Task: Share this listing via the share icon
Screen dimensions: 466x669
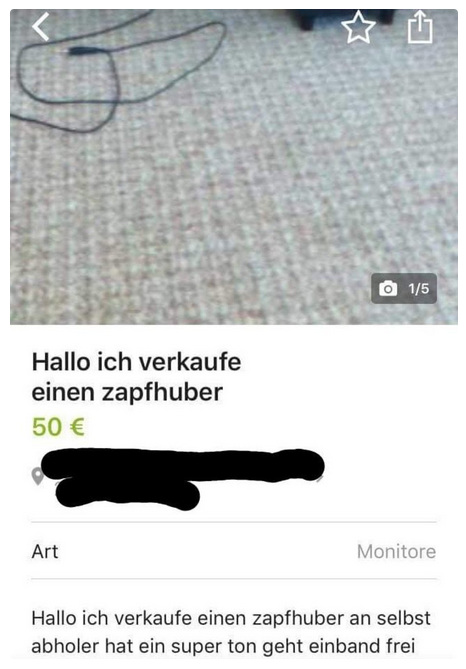Action: tap(420, 27)
